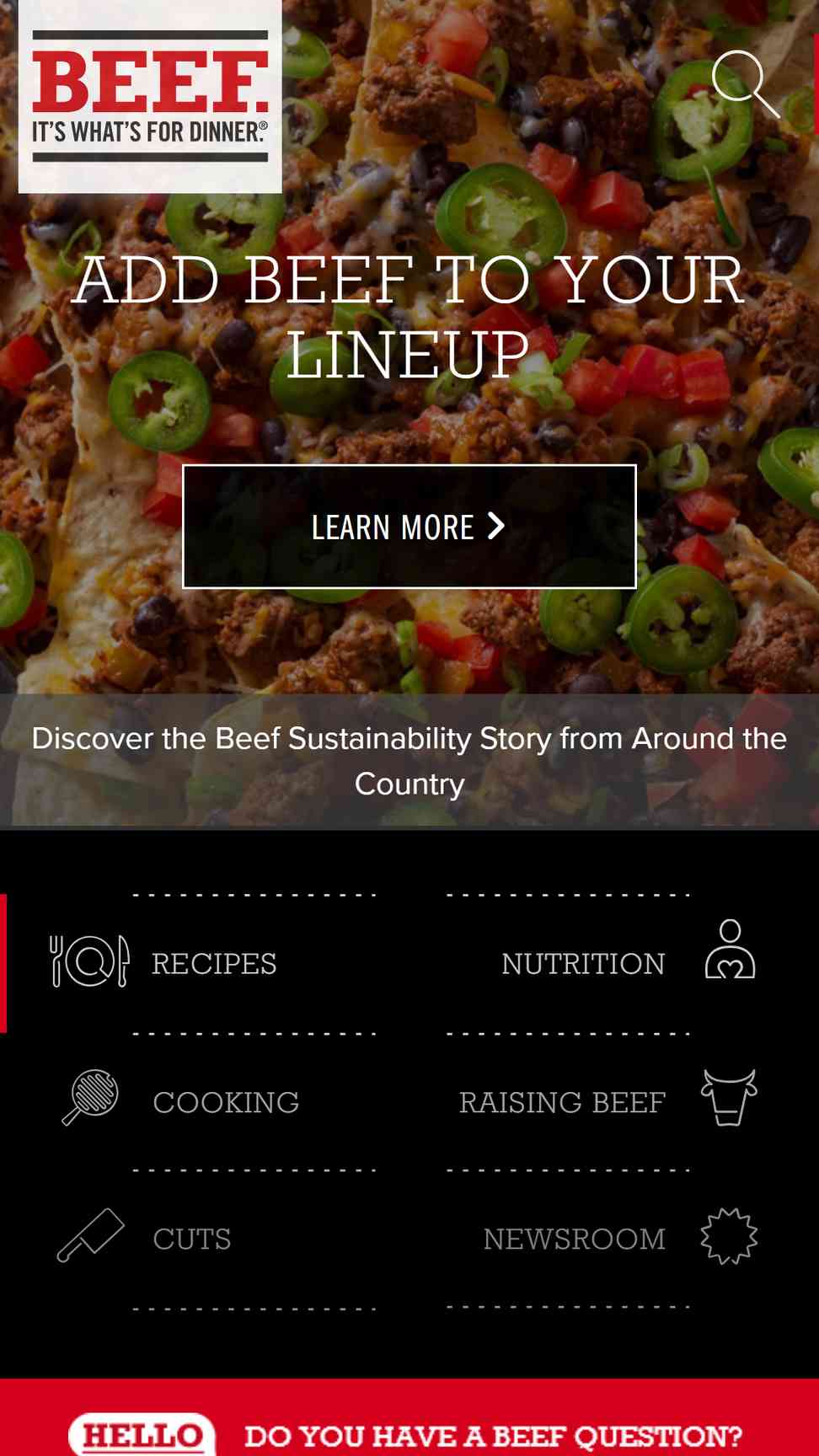Open the search magnifier icon
Screen dimensions: 819x1456
[x=745, y=83]
